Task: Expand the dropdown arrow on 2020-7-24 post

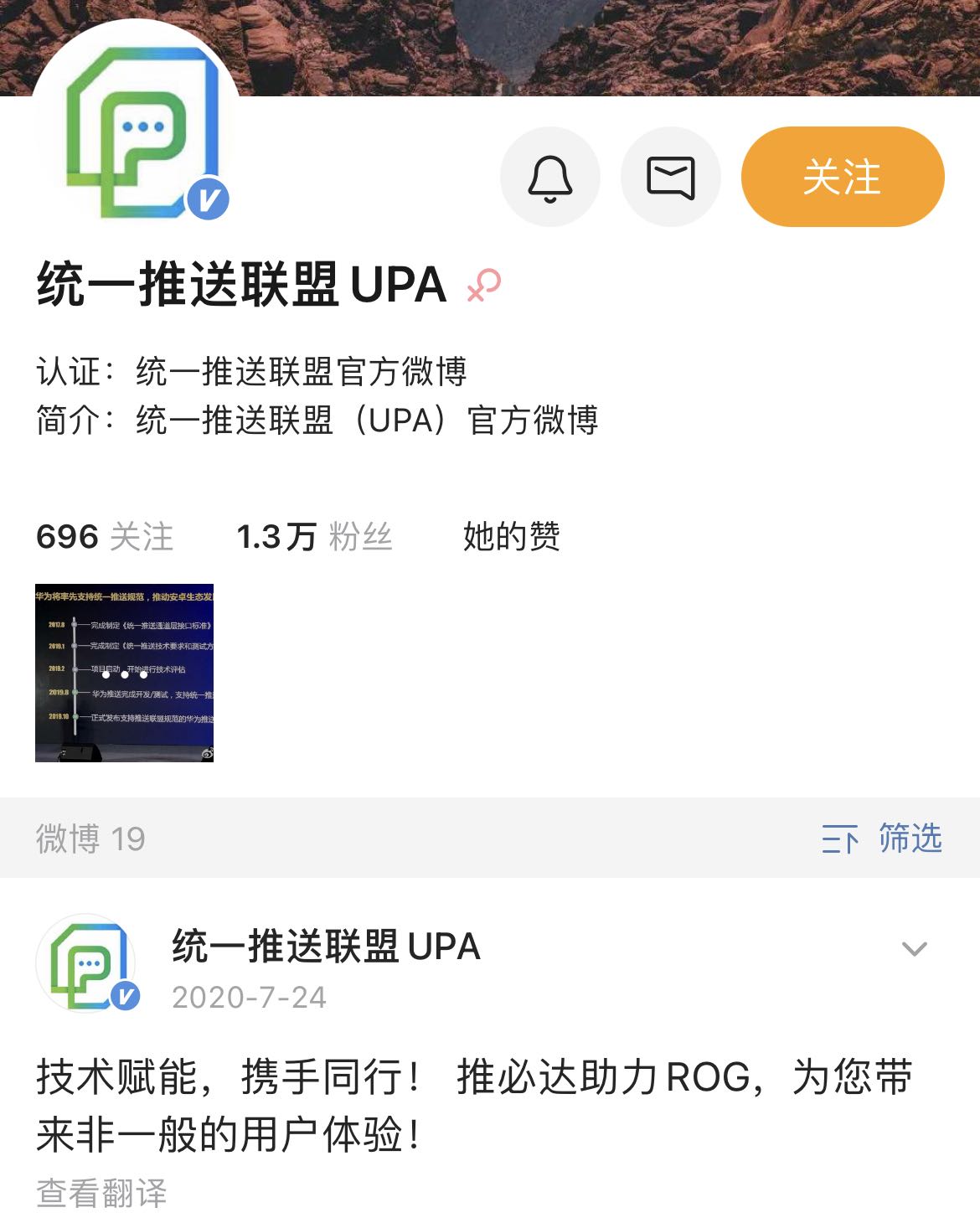Action: [x=914, y=949]
